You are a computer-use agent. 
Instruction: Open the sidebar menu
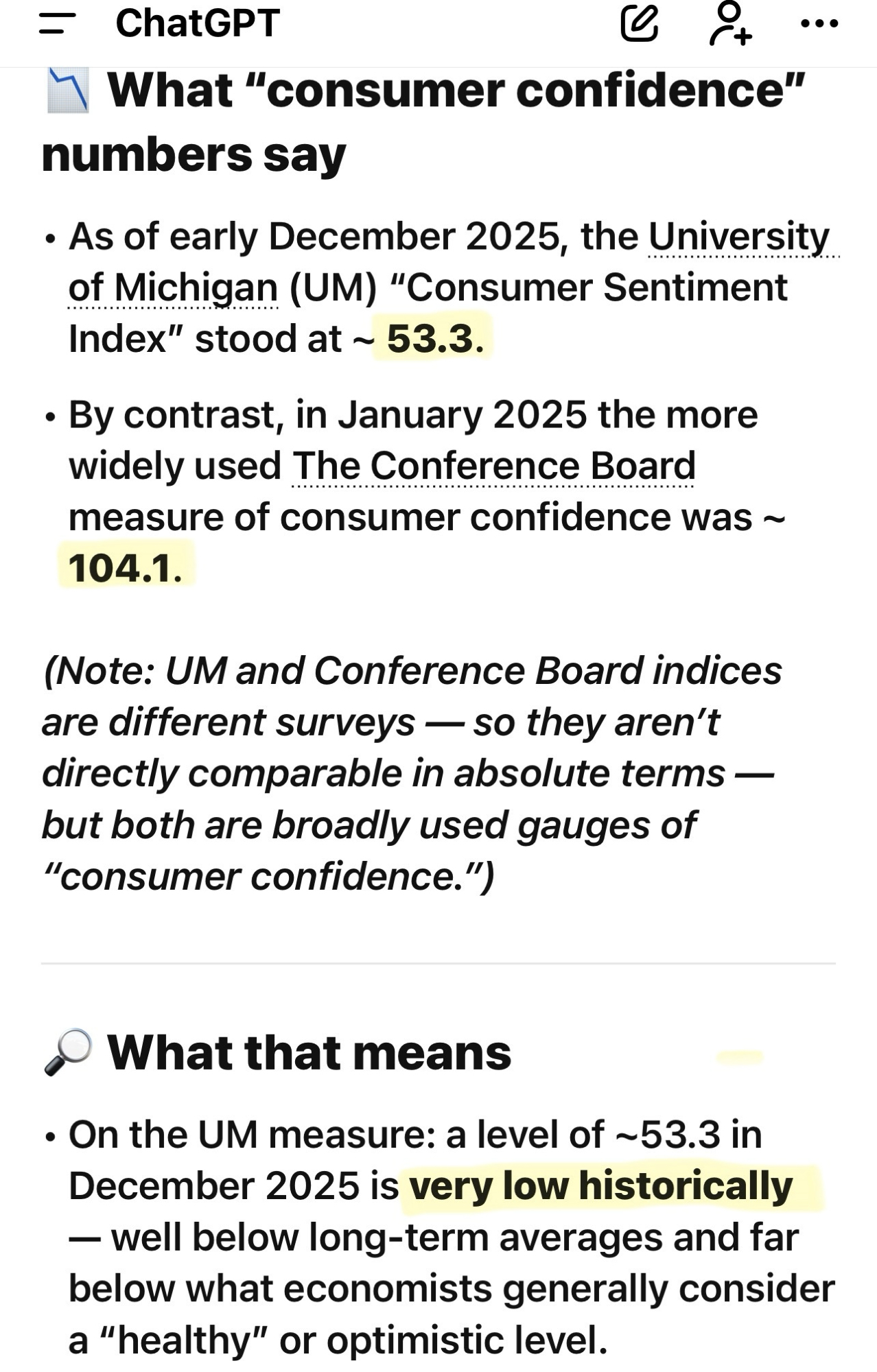[x=57, y=23]
